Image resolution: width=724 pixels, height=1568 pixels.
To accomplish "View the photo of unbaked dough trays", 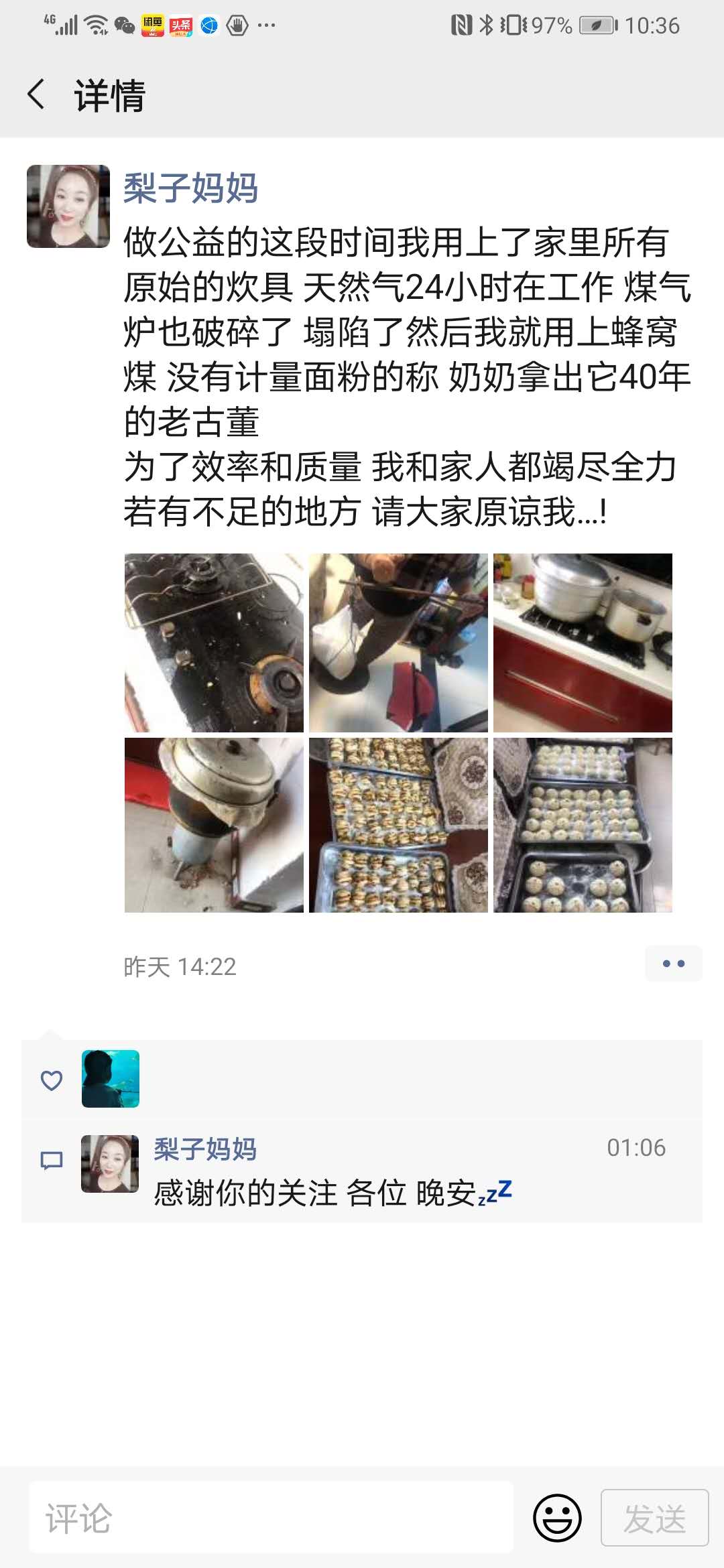I will (x=583, y=825).
